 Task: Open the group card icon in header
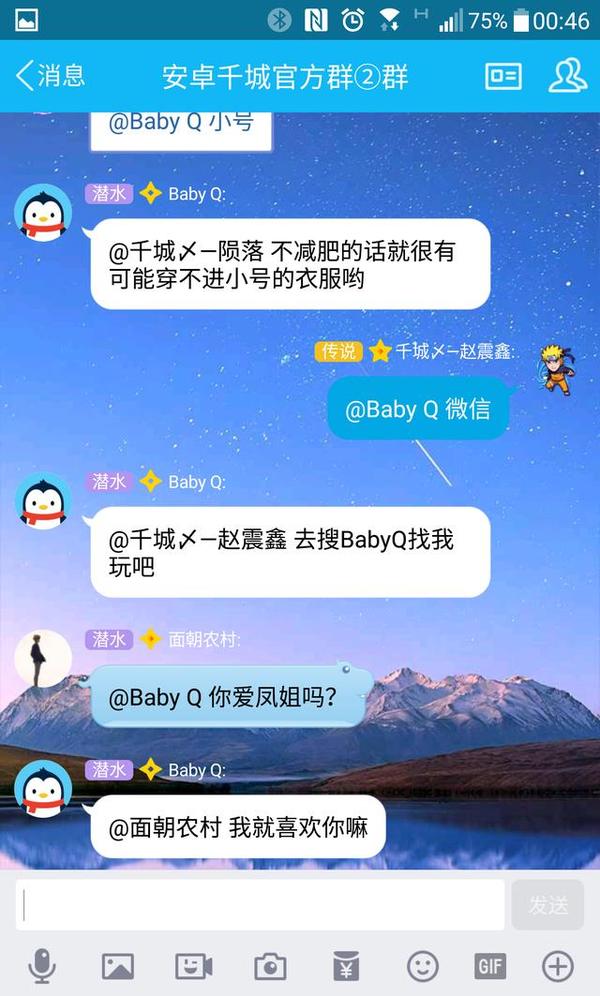tap(503, 76)
